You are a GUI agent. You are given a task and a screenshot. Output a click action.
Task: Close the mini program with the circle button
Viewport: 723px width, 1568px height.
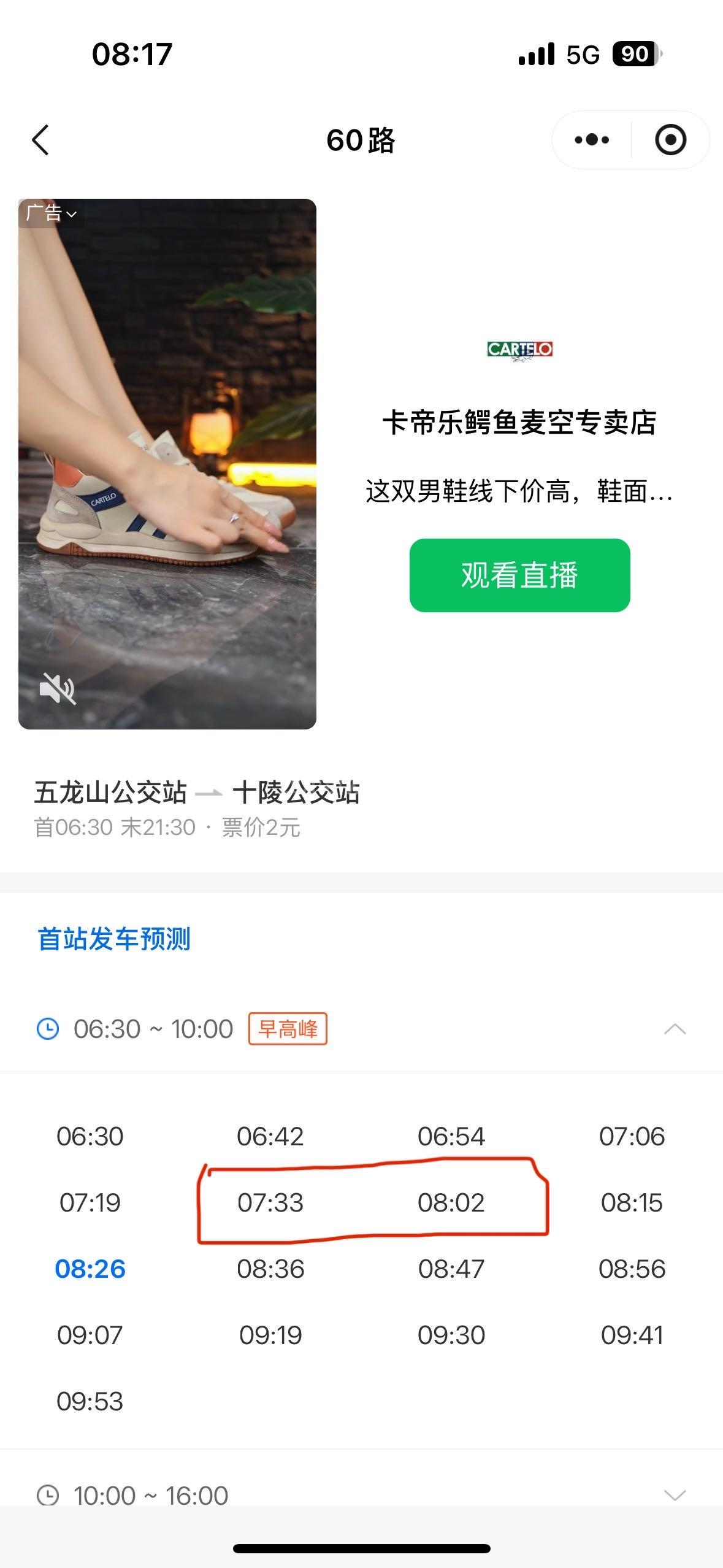tap(670, 140)
